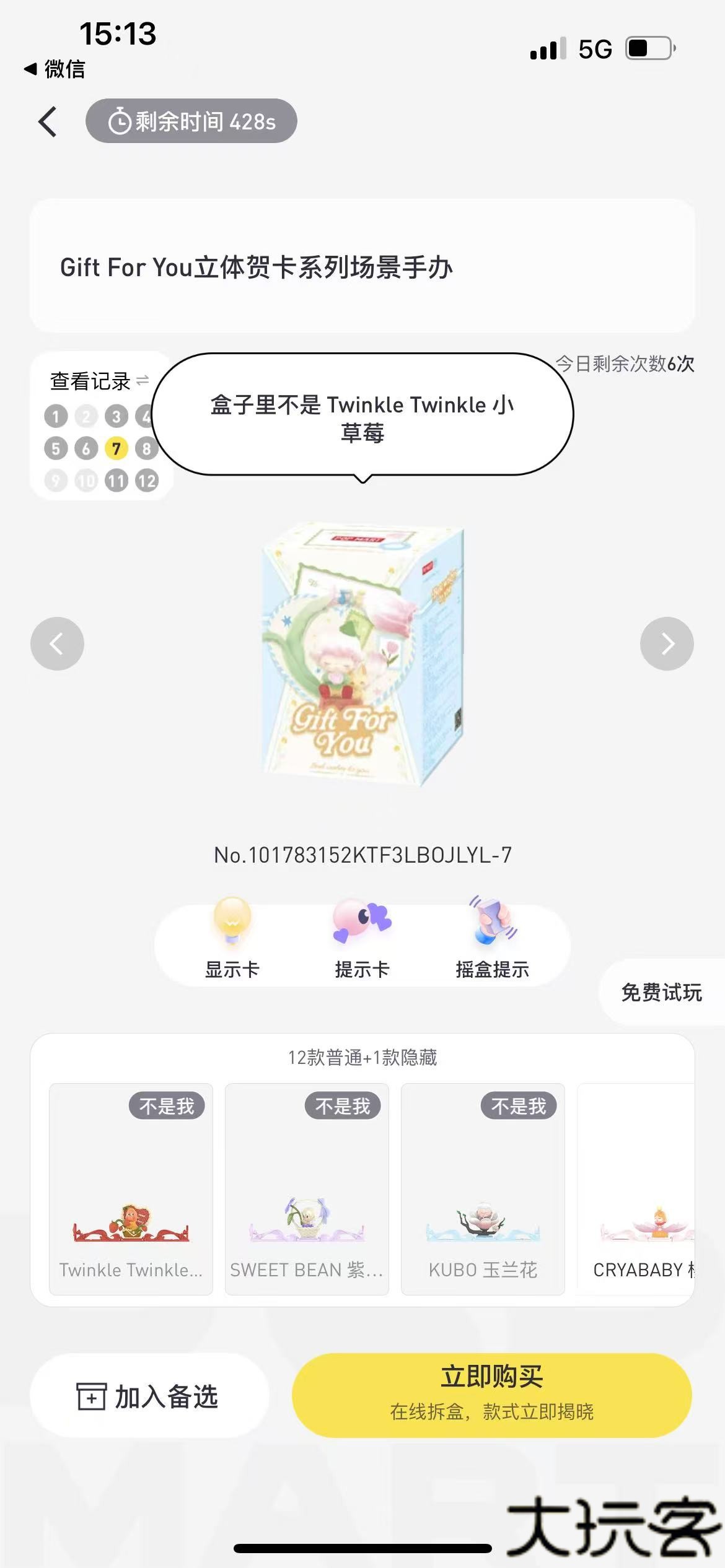This screenshot has width=725, height=1568.
Task: Pick box number 11 in the grid
Action: tap(116, 481)
